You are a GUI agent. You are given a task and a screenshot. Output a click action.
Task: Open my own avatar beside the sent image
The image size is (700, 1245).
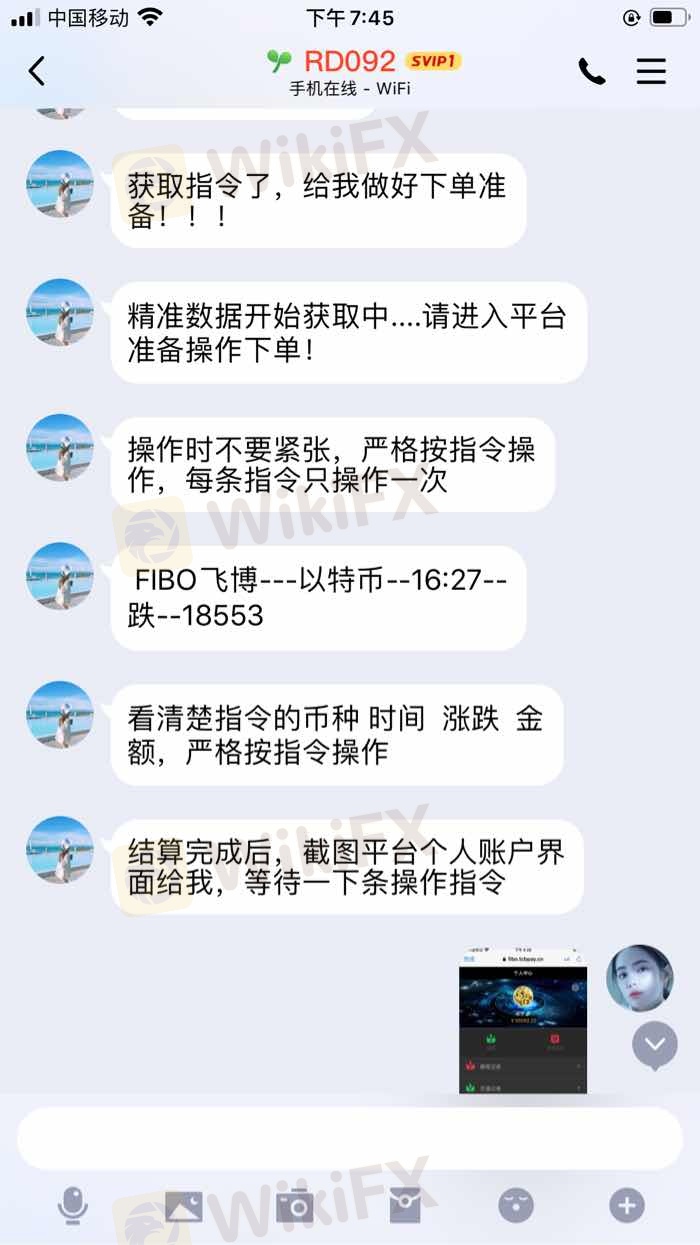click(x=640, y=978)
